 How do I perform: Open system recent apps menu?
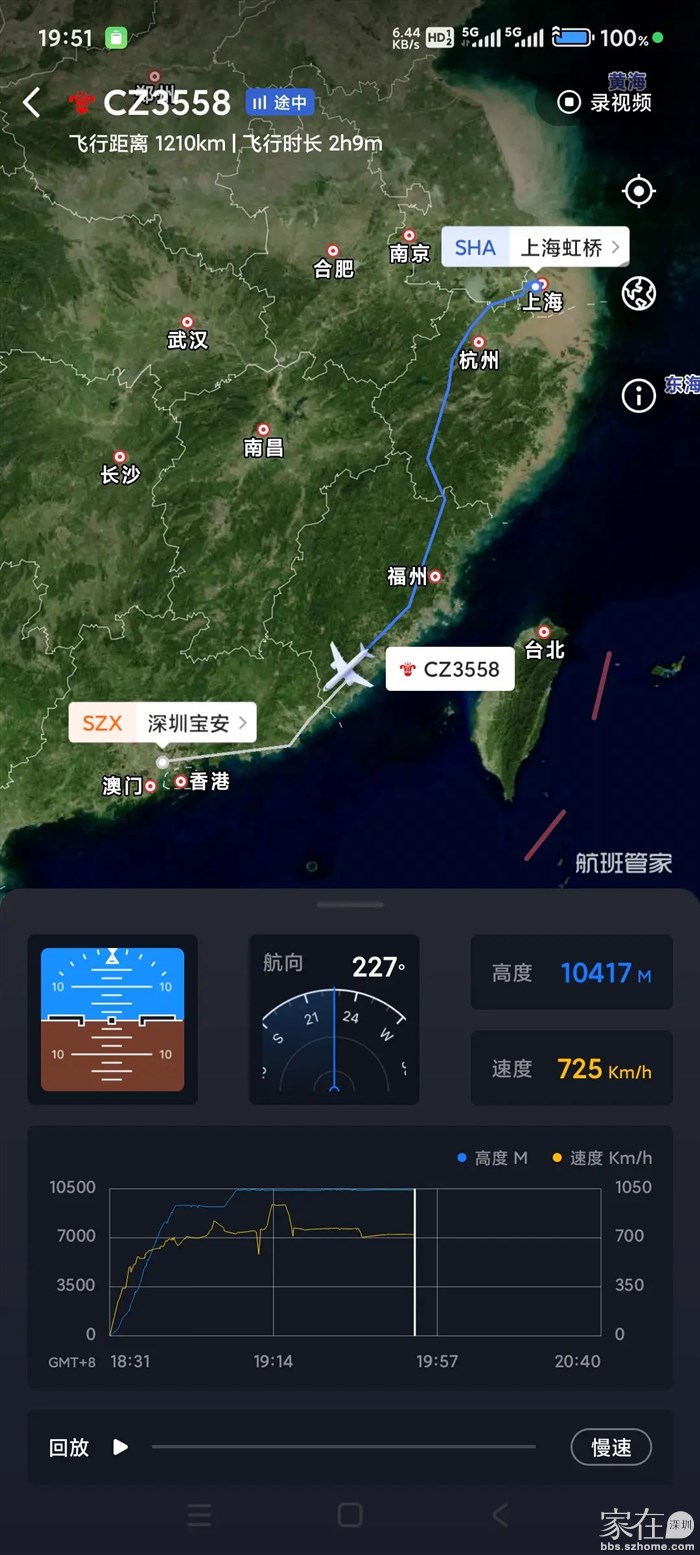click(x=199, y=1515)
